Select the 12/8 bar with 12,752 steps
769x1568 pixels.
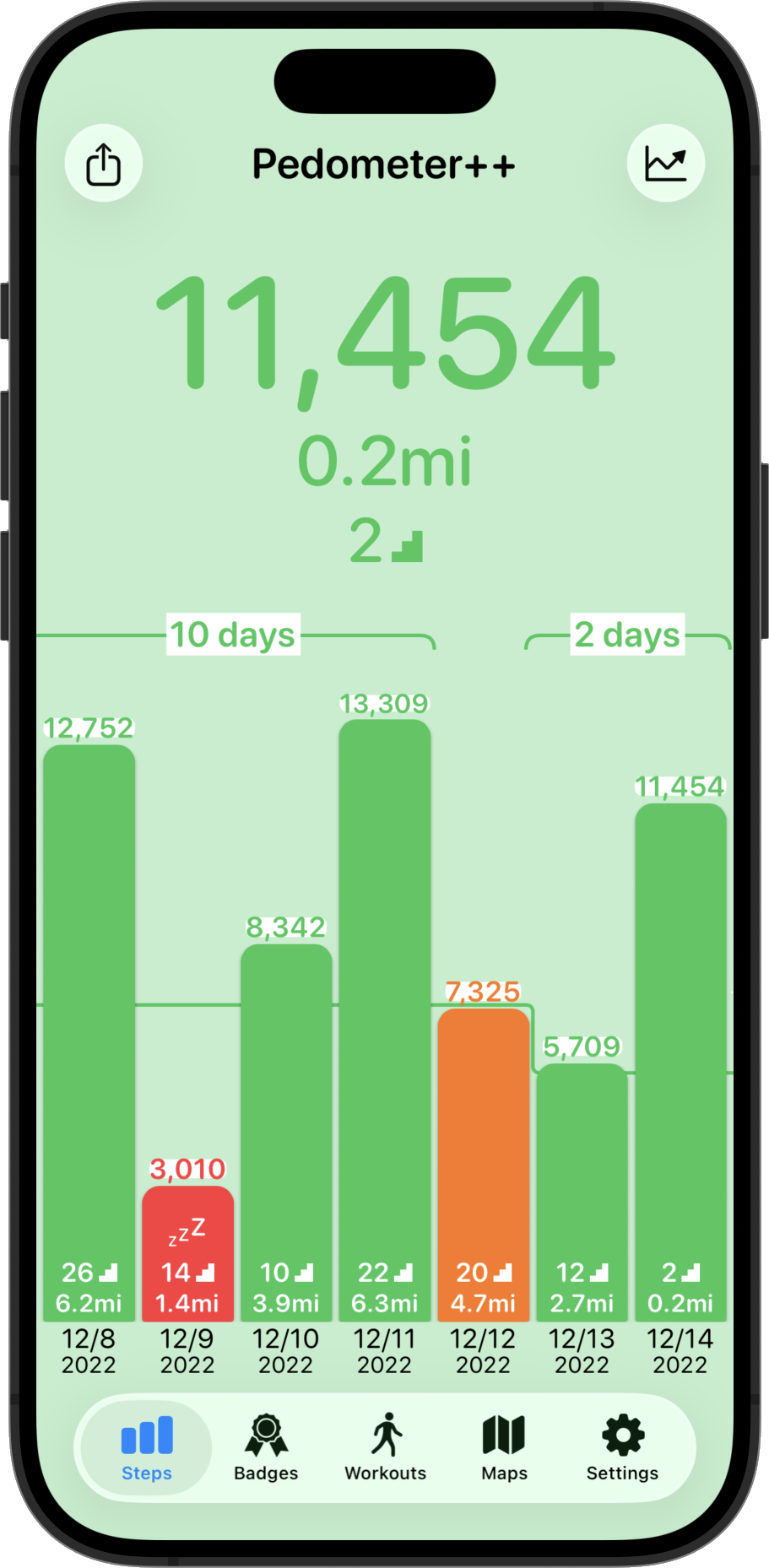[x=89, y=1033]
